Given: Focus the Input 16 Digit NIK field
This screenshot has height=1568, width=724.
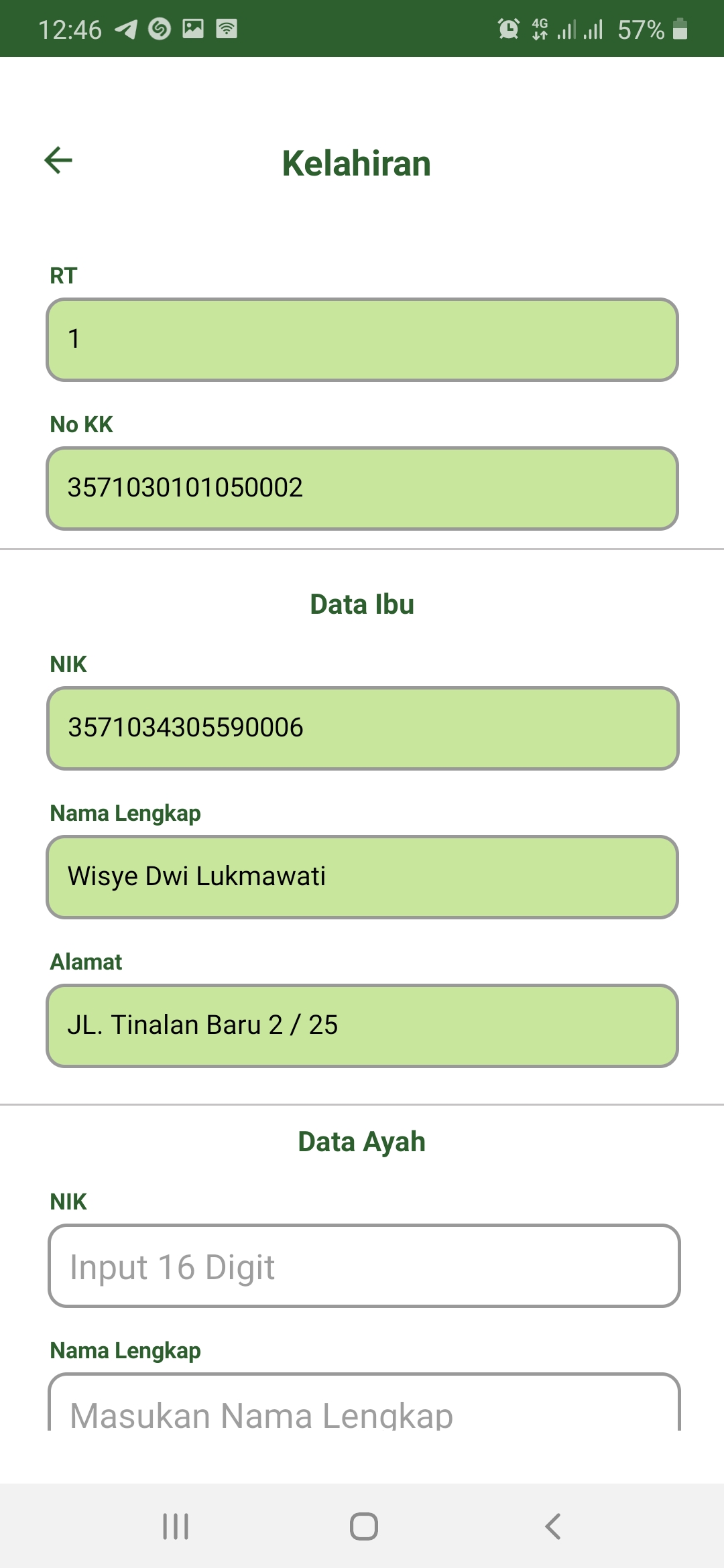Looking at the screenshot, I should [x=364, y=1266].
